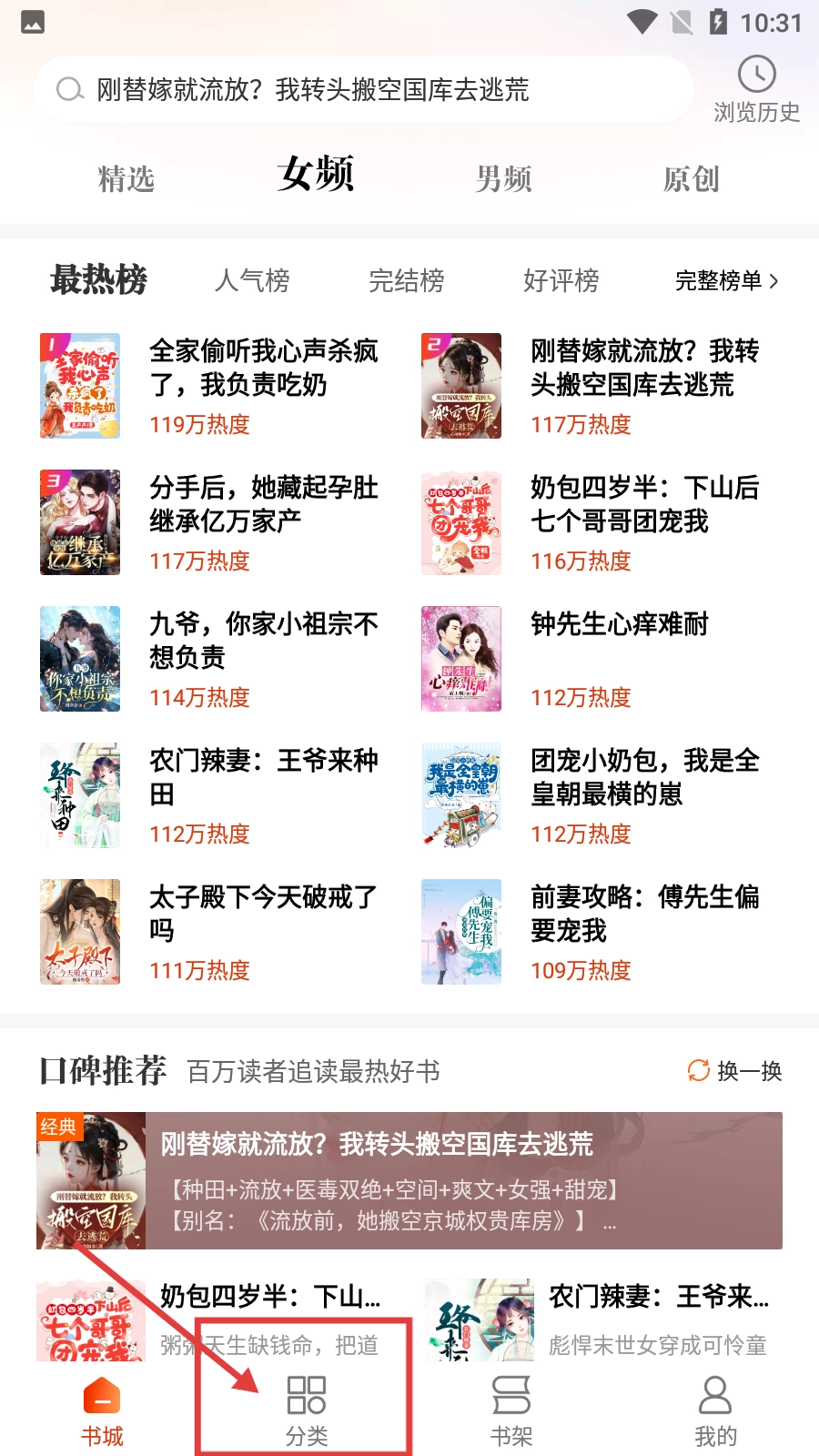Screen dimensions: 819x1456
Task: Select the 完结榜 ranking
Action: tap(407, 280)
